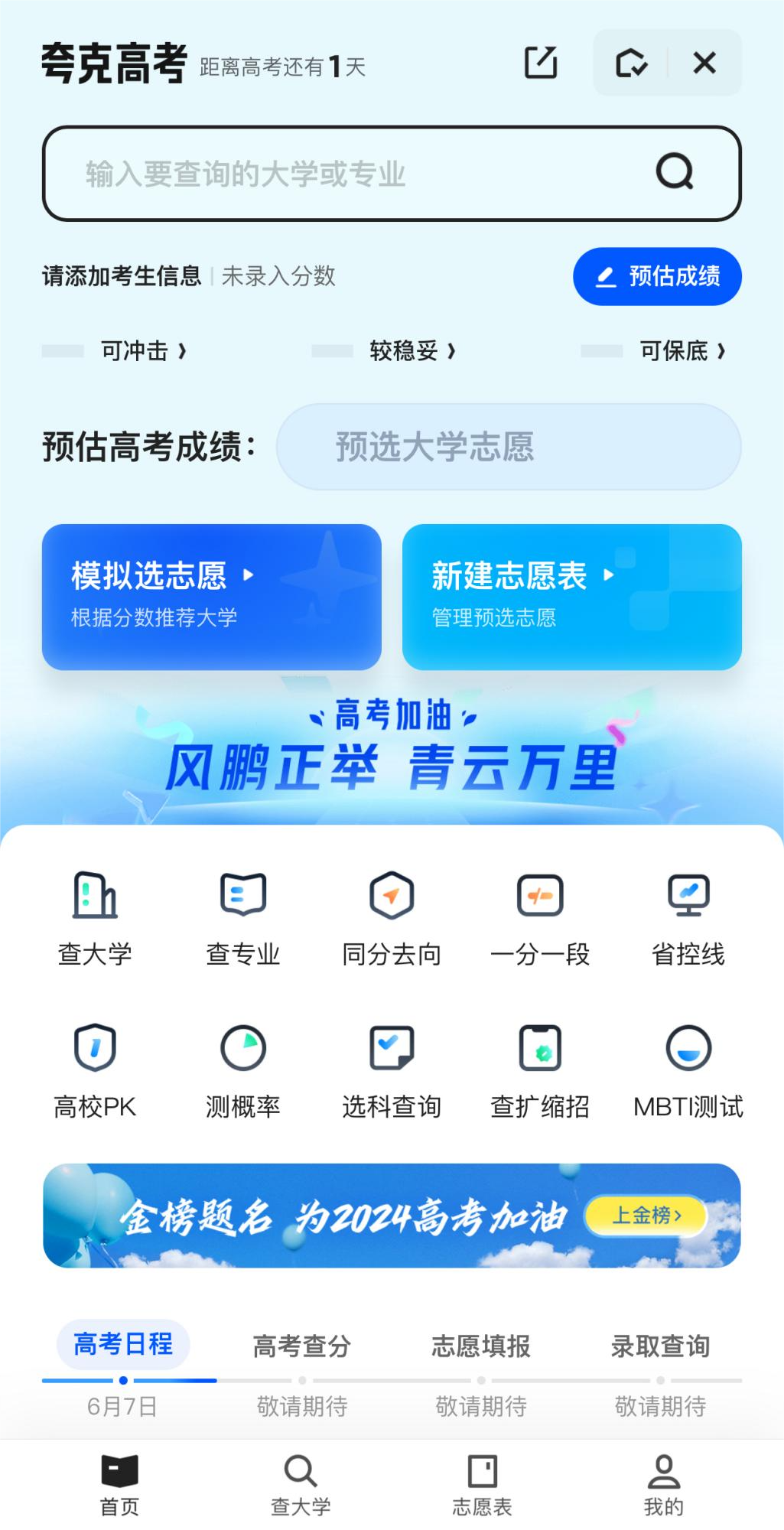Select the 查专业 icon
This screenshot has height=1530, width=784.
pos(242,915)
